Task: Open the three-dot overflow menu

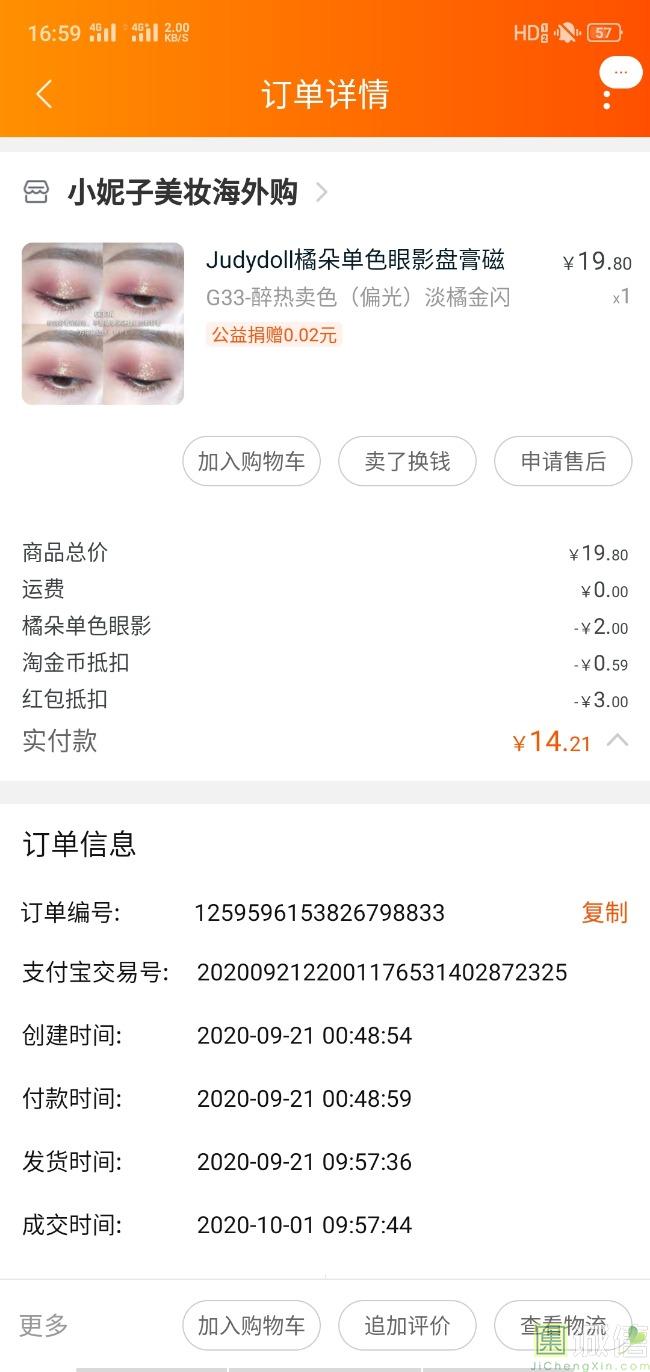Action: tap(607, 96)
